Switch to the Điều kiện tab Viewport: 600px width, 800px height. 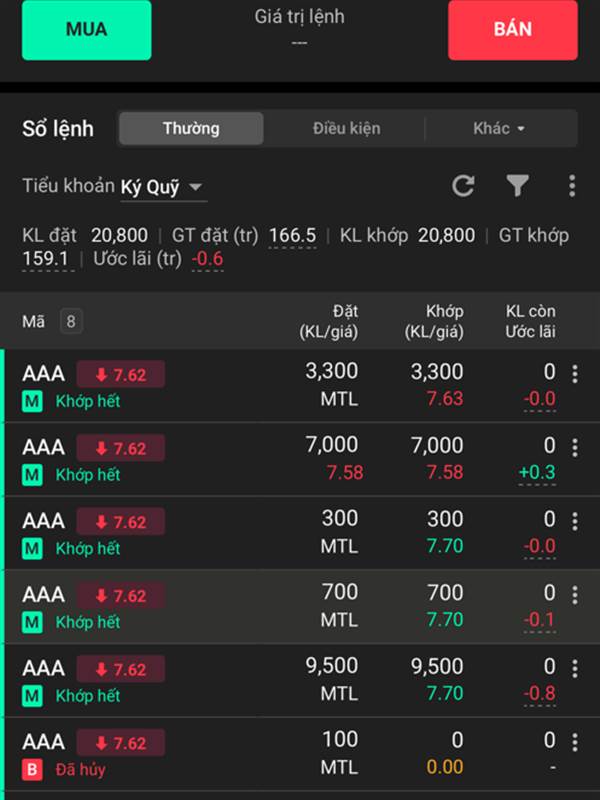tap(346, 128)
